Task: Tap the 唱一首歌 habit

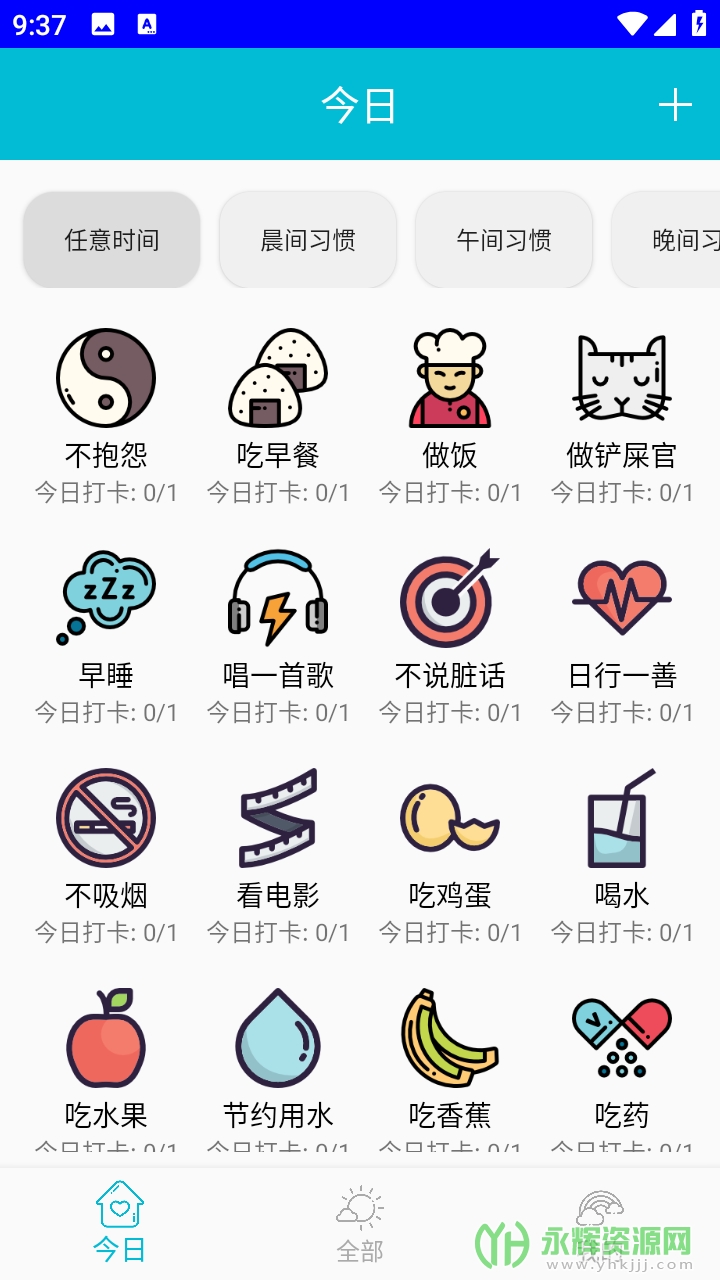Action: click(278, 600)
